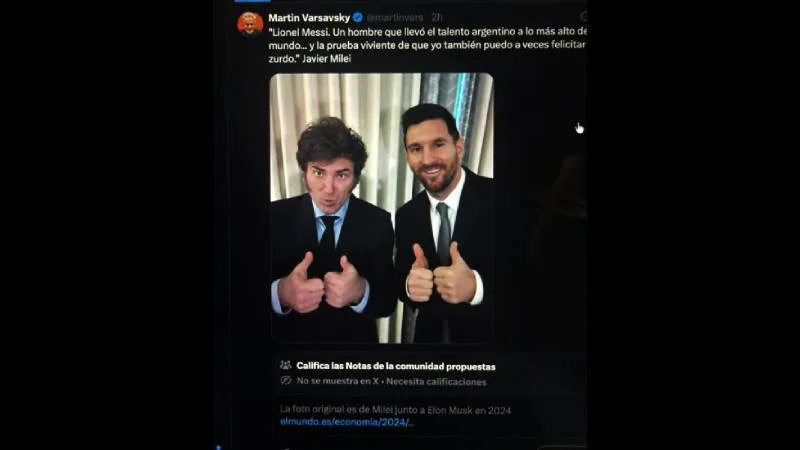Enlarge the thumbs-up photo in the post

pyautogui.click(x=381, y=208)
